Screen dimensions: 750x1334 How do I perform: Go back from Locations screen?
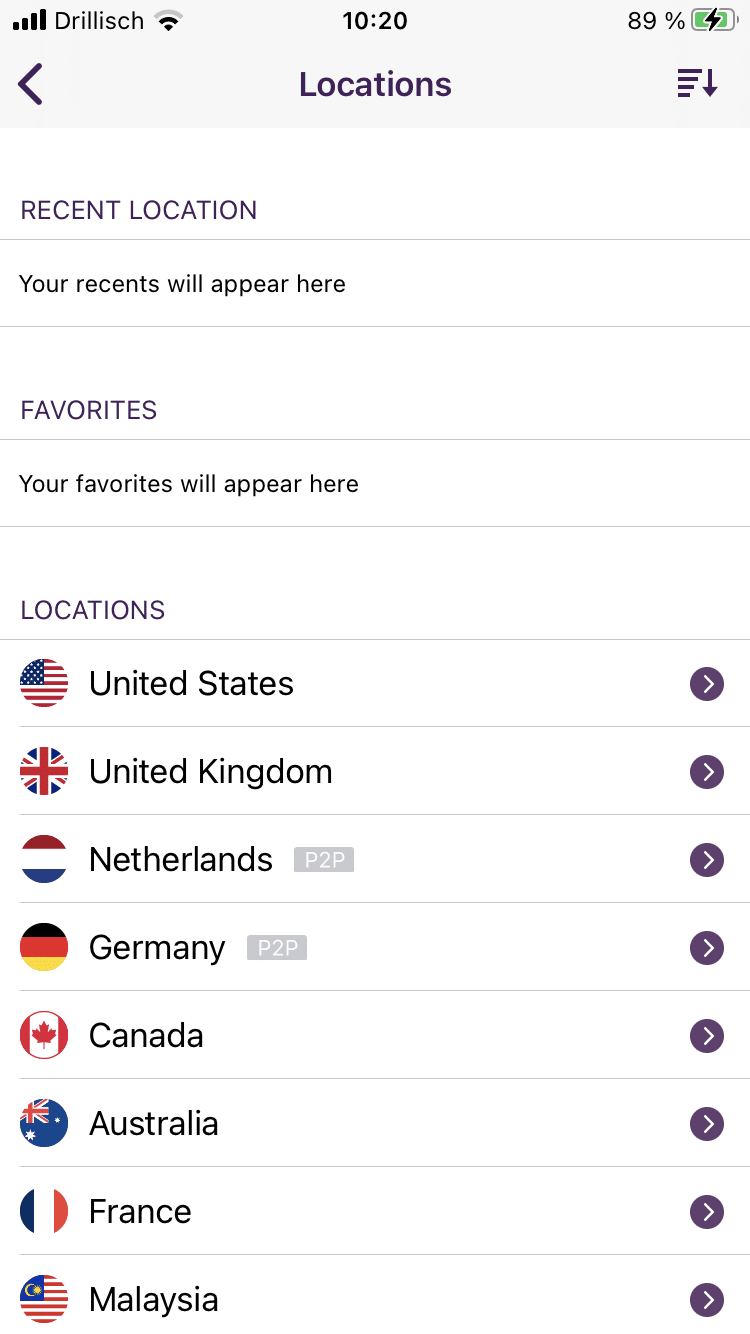31,84
